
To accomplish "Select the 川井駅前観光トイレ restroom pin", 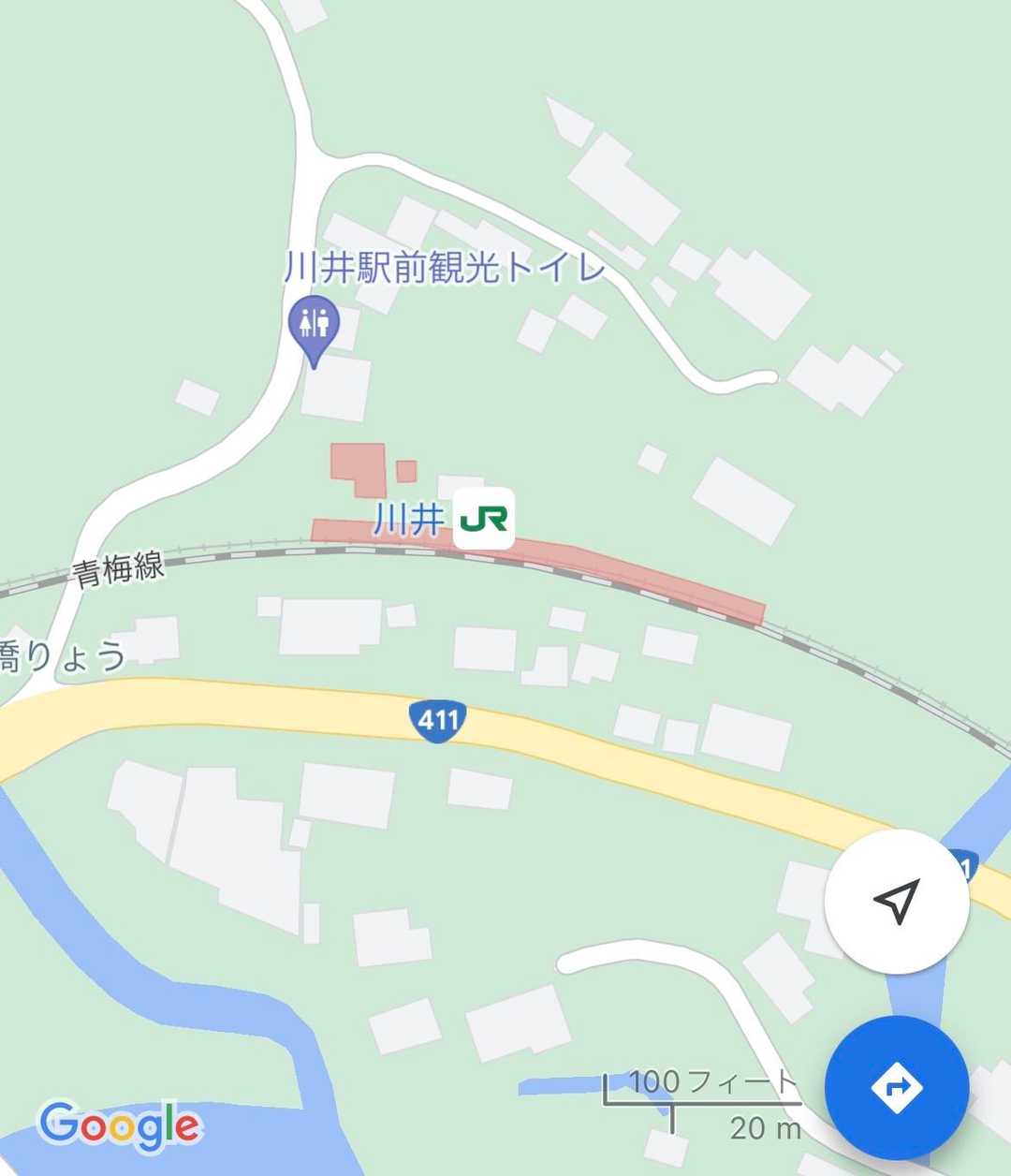I will tap(314, 327).
